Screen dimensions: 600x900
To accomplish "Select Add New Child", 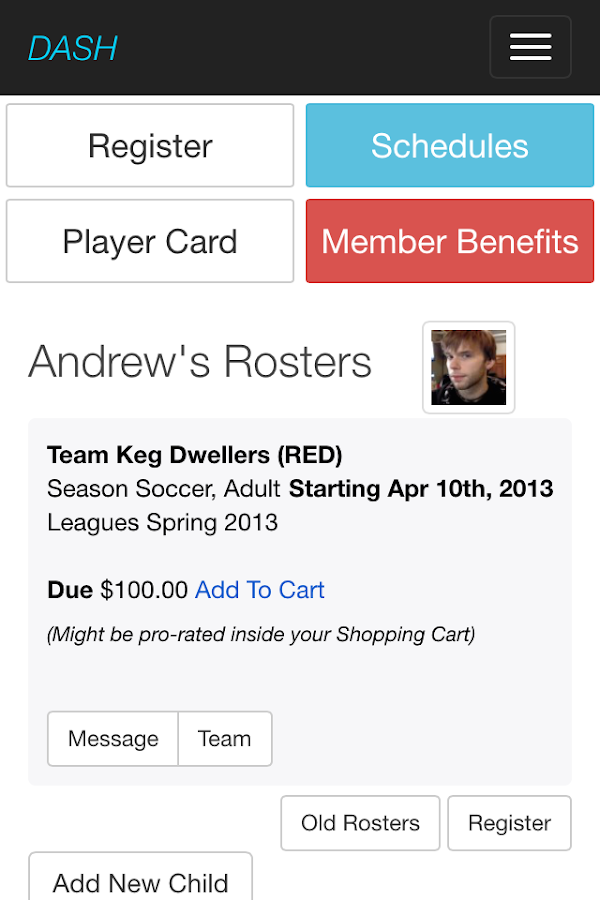I will [140, 880].
